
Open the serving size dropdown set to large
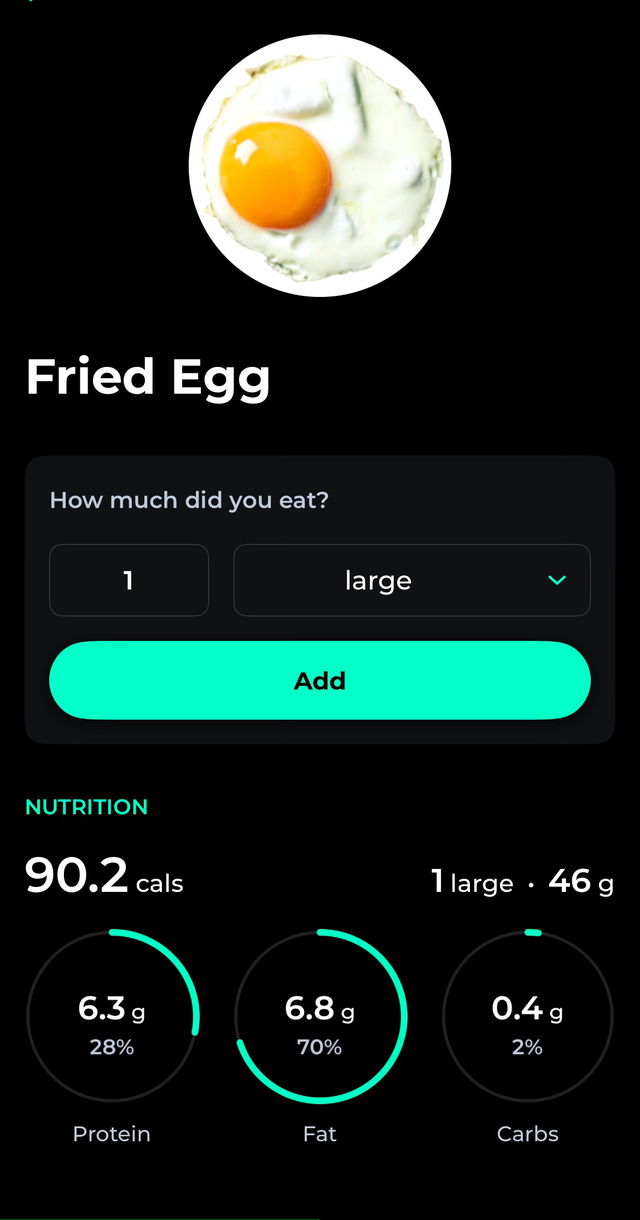412,580
